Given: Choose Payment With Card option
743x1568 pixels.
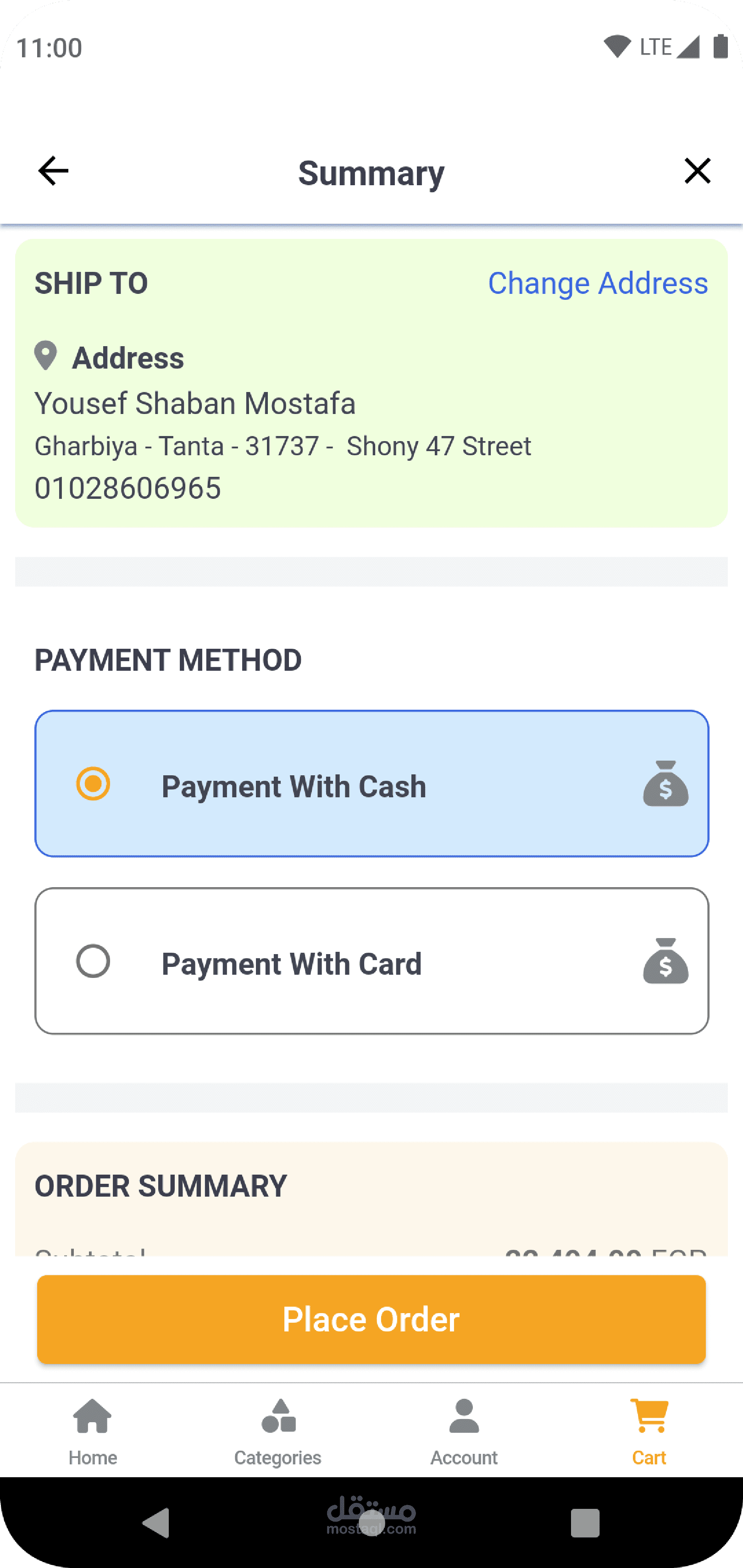Looking at the screenshot, I should 371,961.
